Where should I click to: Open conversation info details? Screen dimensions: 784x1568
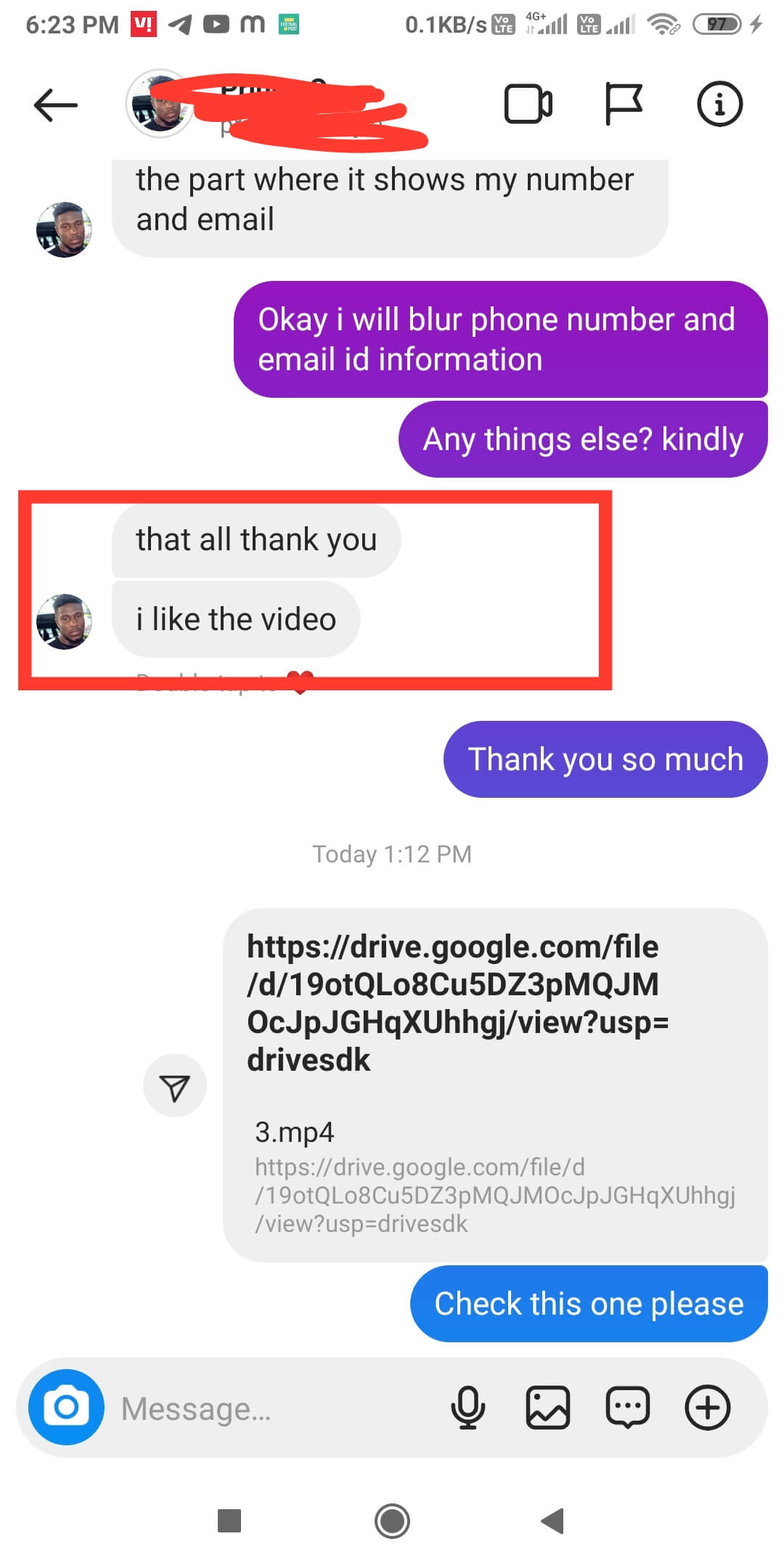[x=719, y=105]
